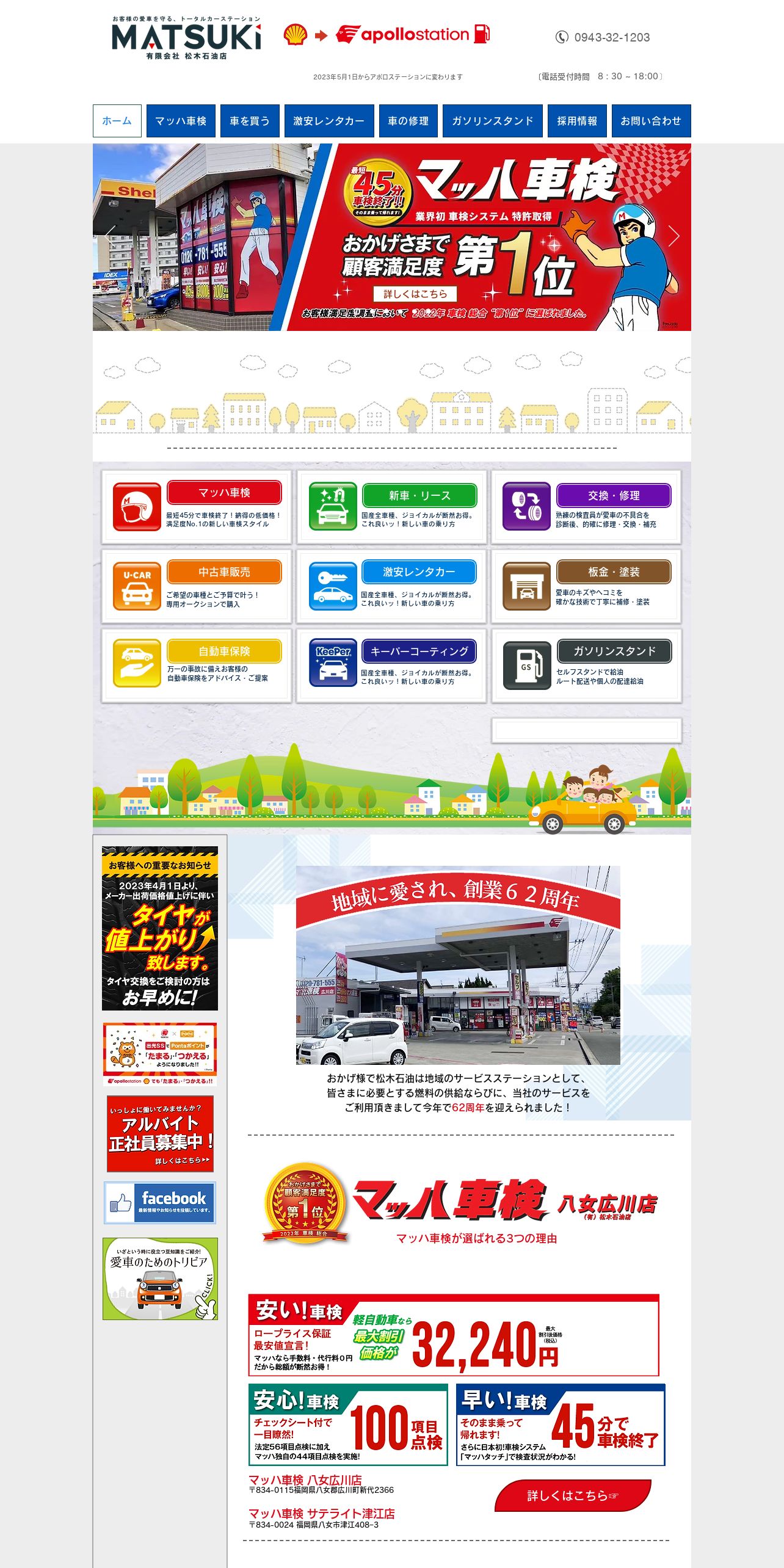
Task: Open the 交換・修理 service card
Action: pyautogui.click(x=586, y=507)
